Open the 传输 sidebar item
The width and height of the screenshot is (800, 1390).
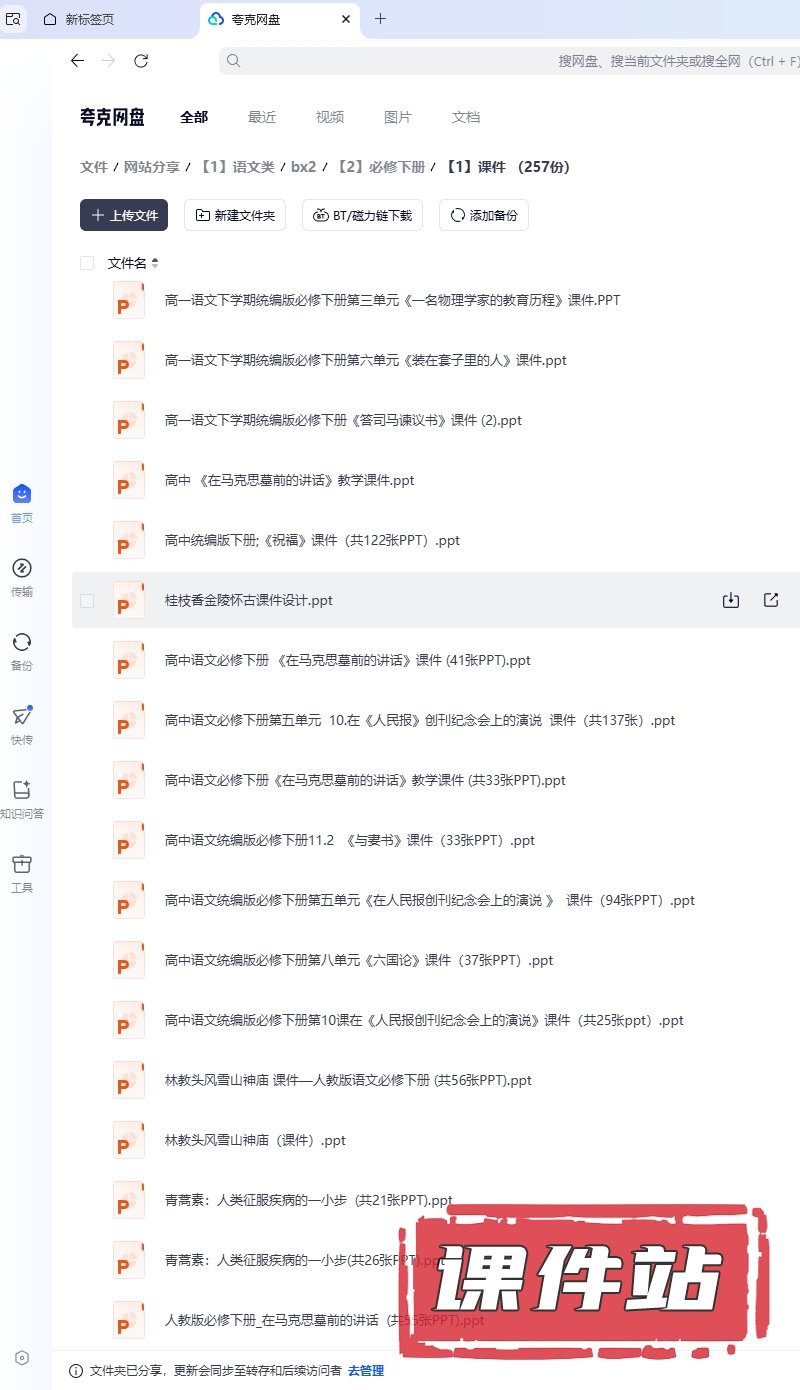(22, 577)
